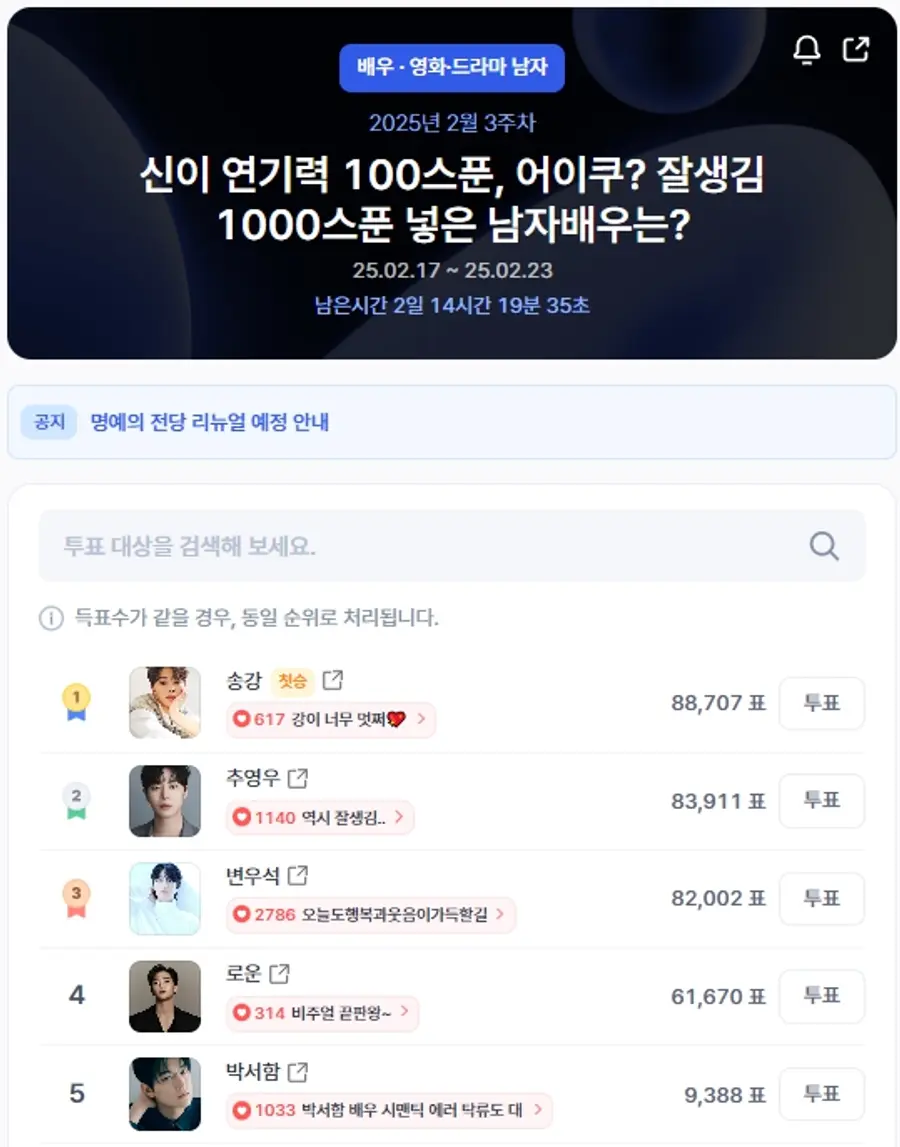Vote for 송강
900x1147 pixels.
click(x=821, y=703)
